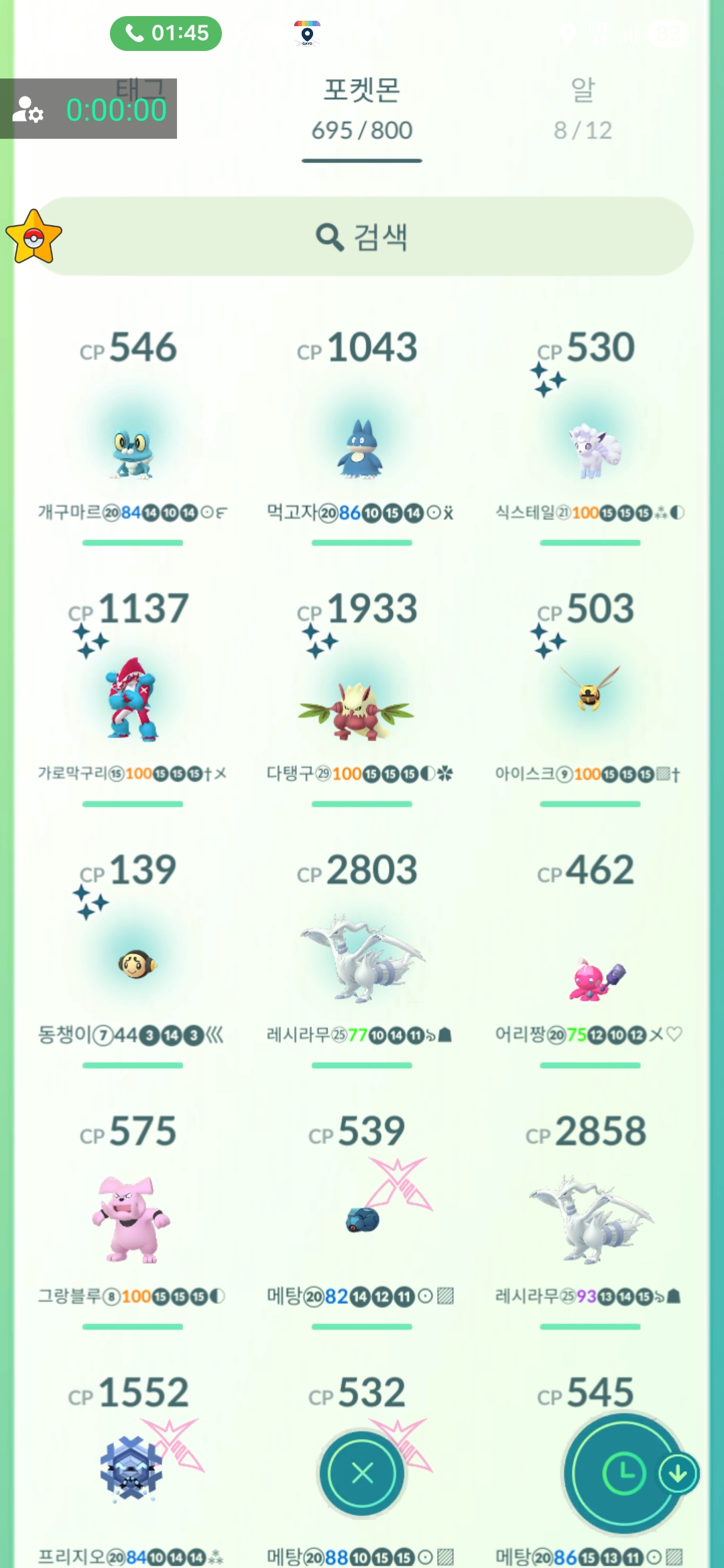Open the 검색 search bar
The width and height of the screenshot is (724, 1568).
pos(362,237)
